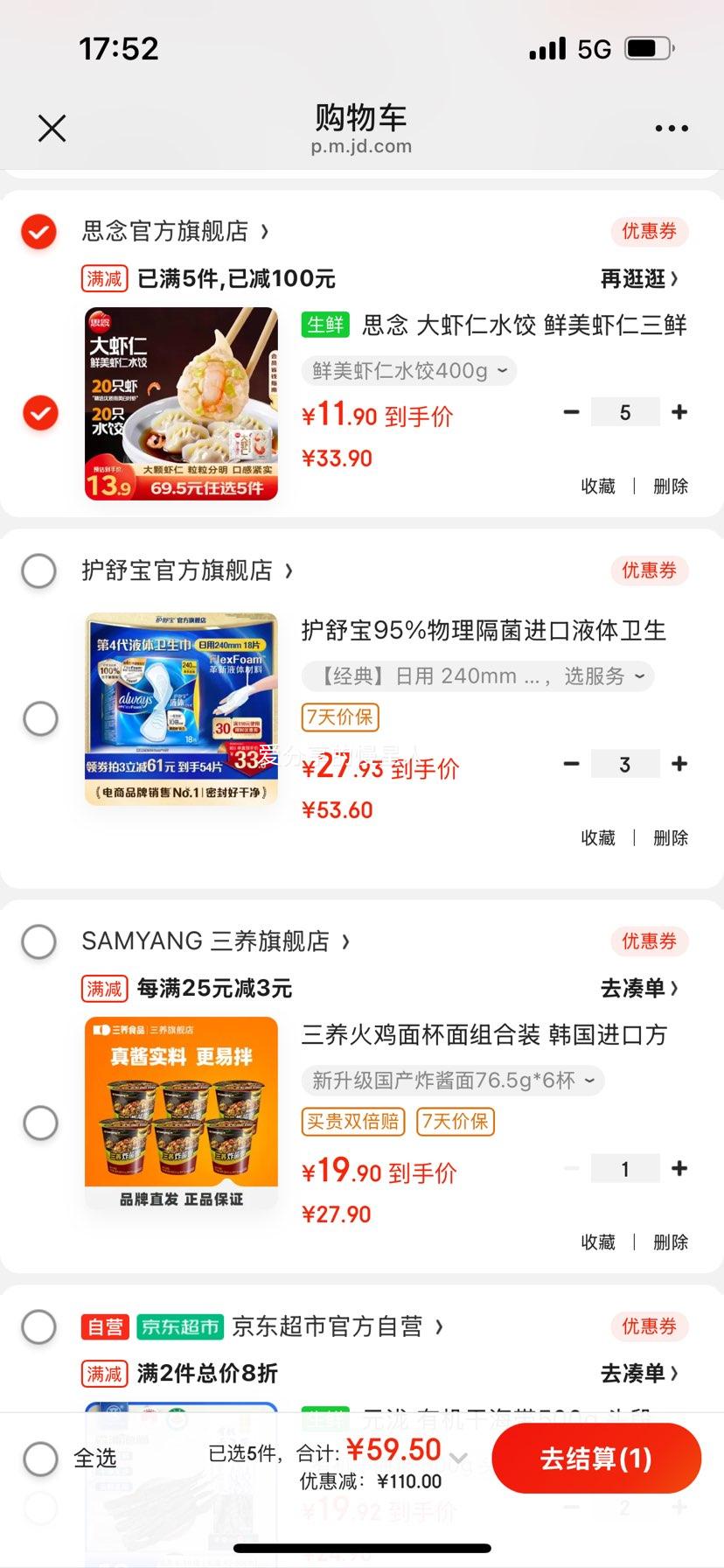724x1568 pixels.
Task: Uncheck the 思念官方旗舰店 store checkbox
Action: click(38, 232)
